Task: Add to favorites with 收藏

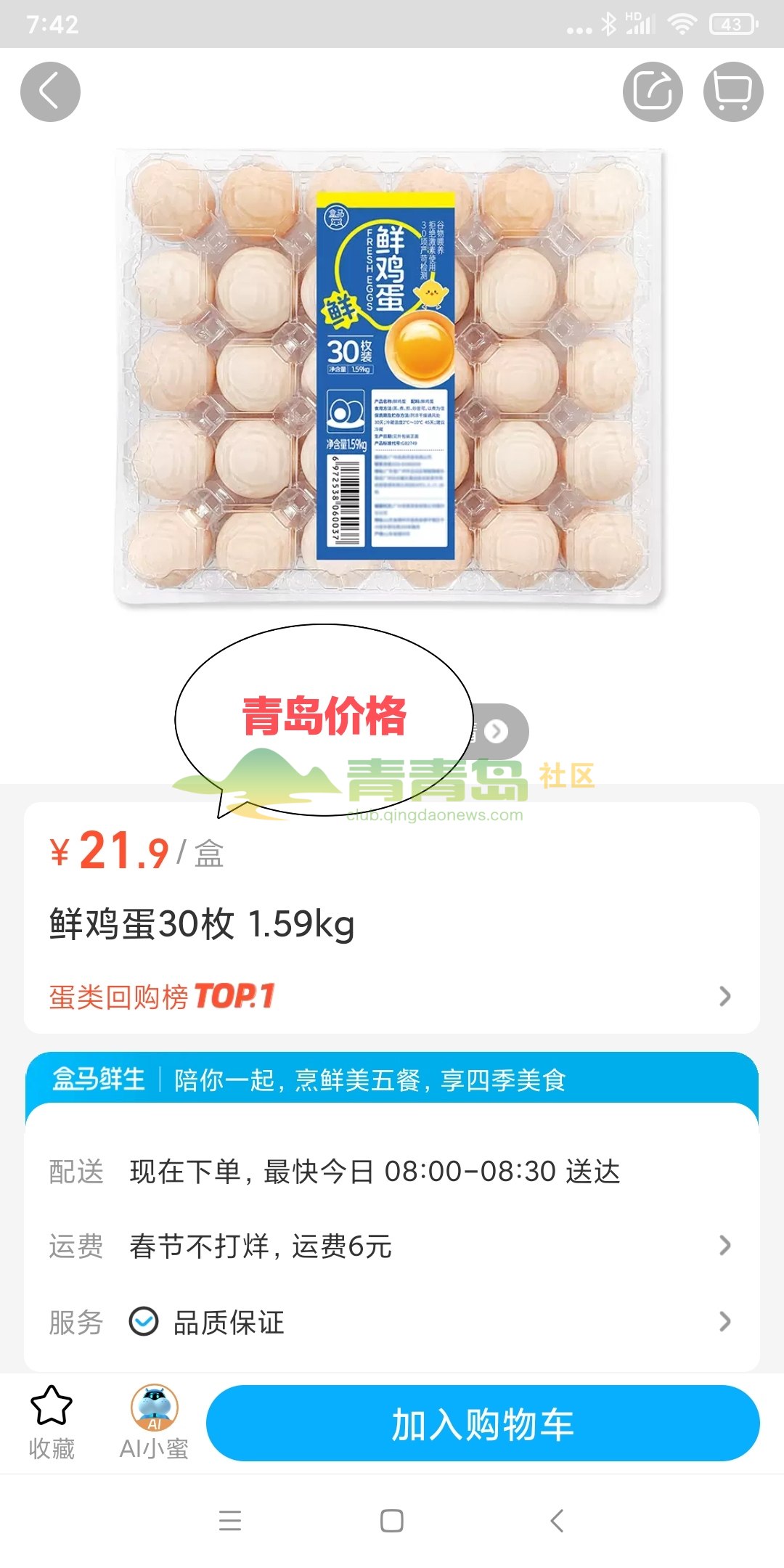Action: pos(52,1422)
